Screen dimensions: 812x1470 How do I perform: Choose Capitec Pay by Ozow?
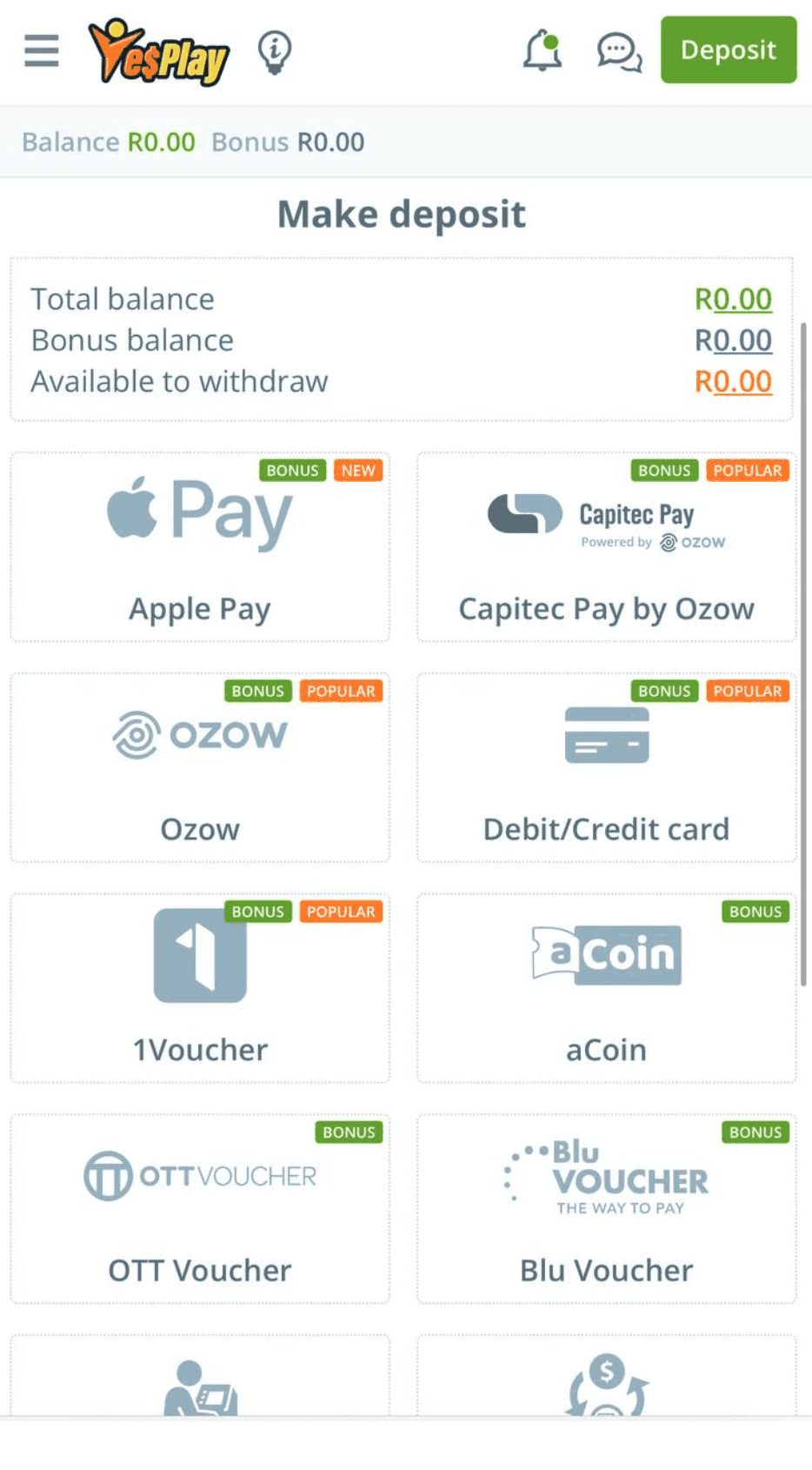tap(606, 547)
